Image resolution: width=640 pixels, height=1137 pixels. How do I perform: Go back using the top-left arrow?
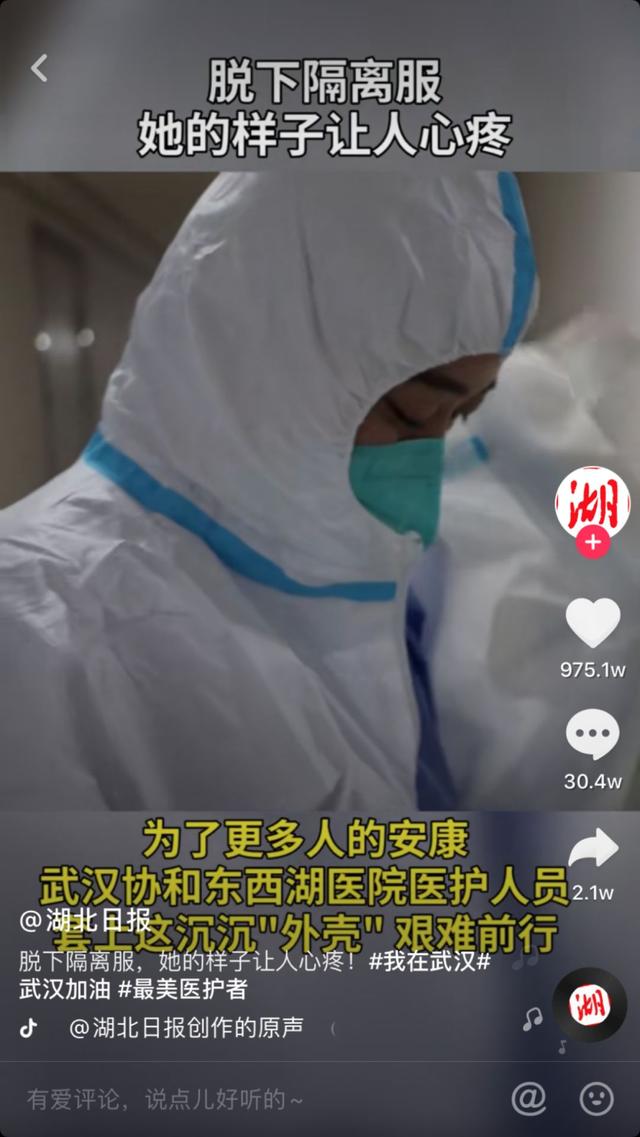pyautogui.click(x=40, y=68)
